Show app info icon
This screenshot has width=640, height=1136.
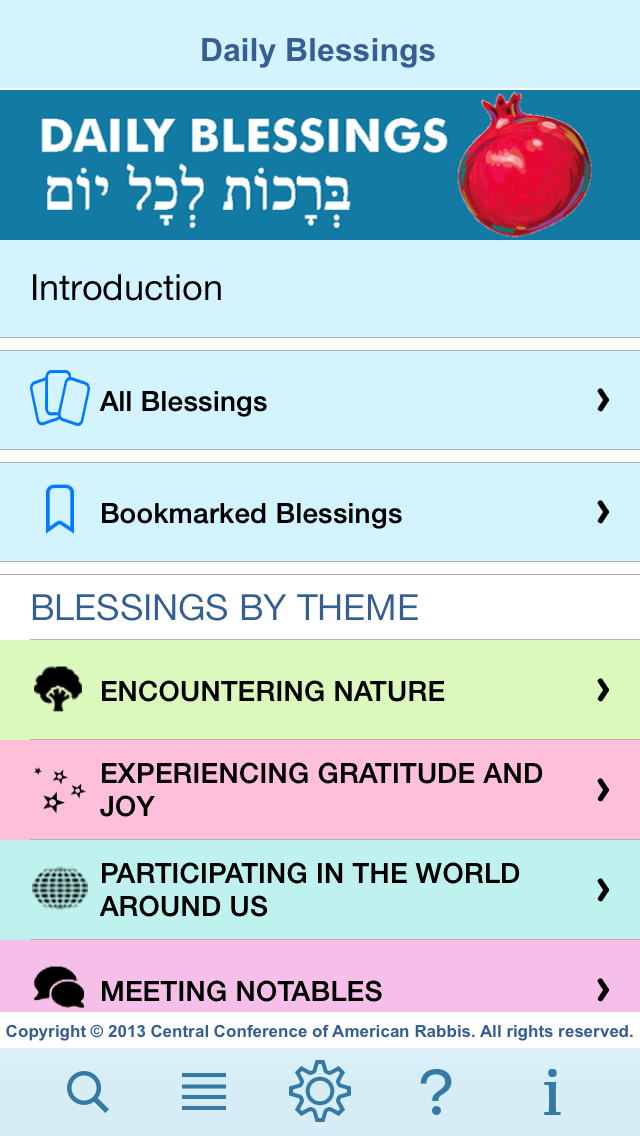point(552,1091)
